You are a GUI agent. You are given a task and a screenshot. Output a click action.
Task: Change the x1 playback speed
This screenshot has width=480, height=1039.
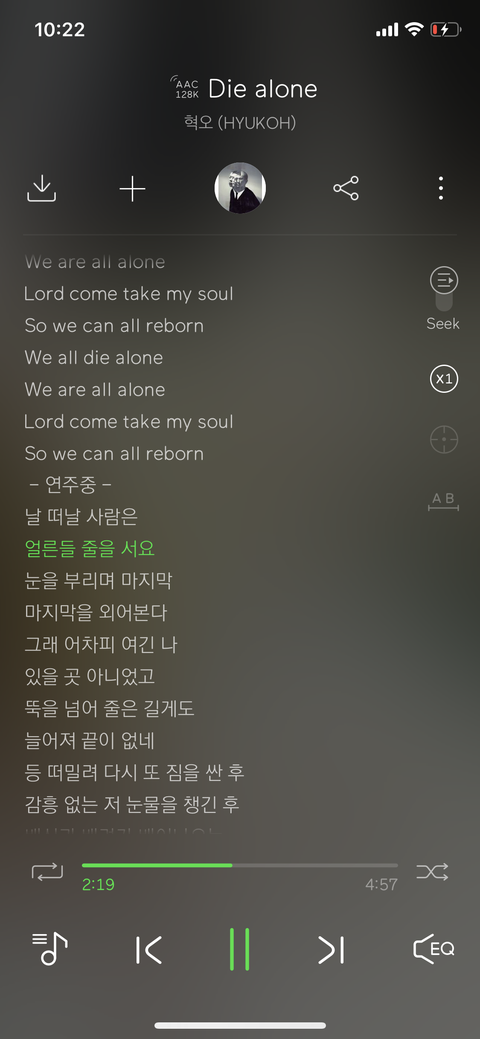coord(444,379)
